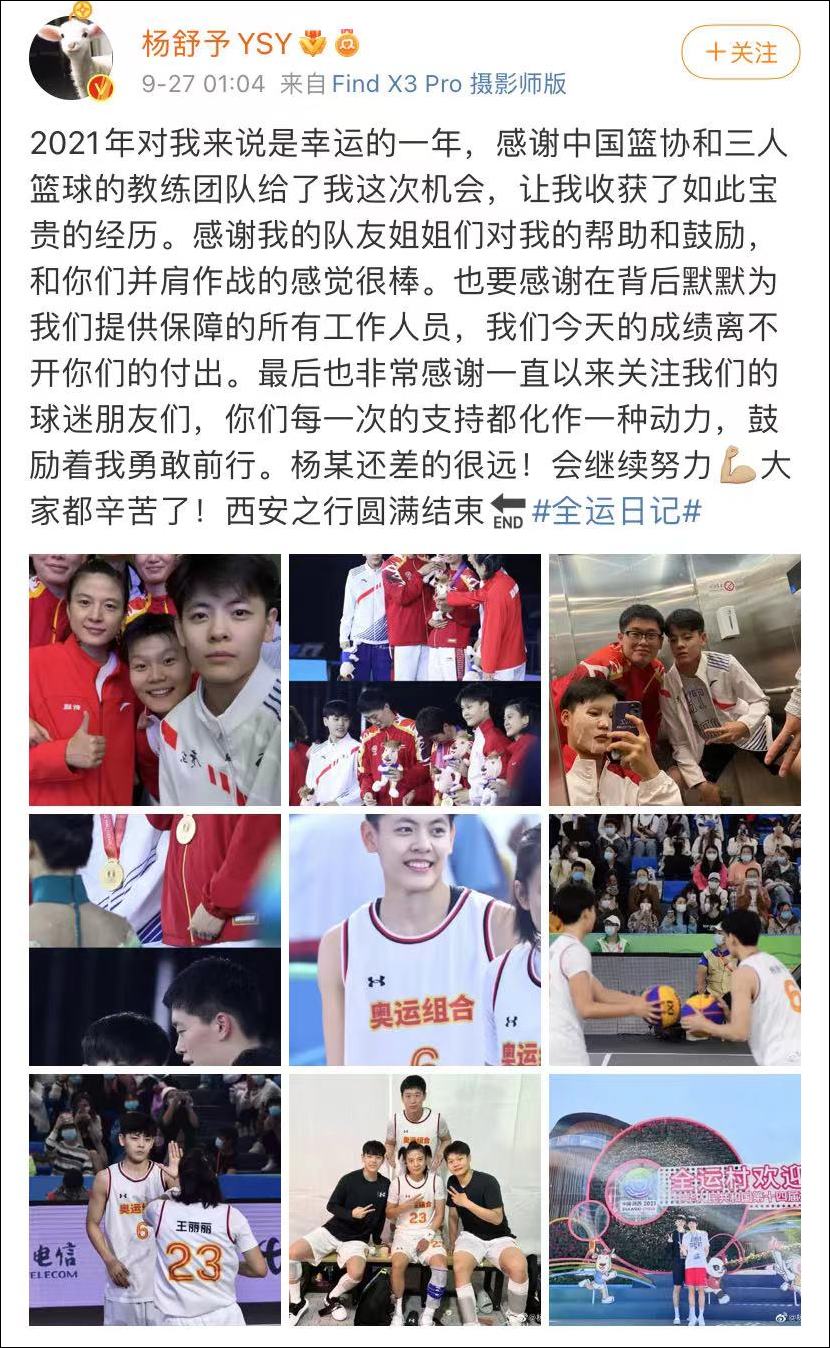View the photo of players exchanging basketballs
This screenshot has width=830, height=1348.
tap(675, 940)
